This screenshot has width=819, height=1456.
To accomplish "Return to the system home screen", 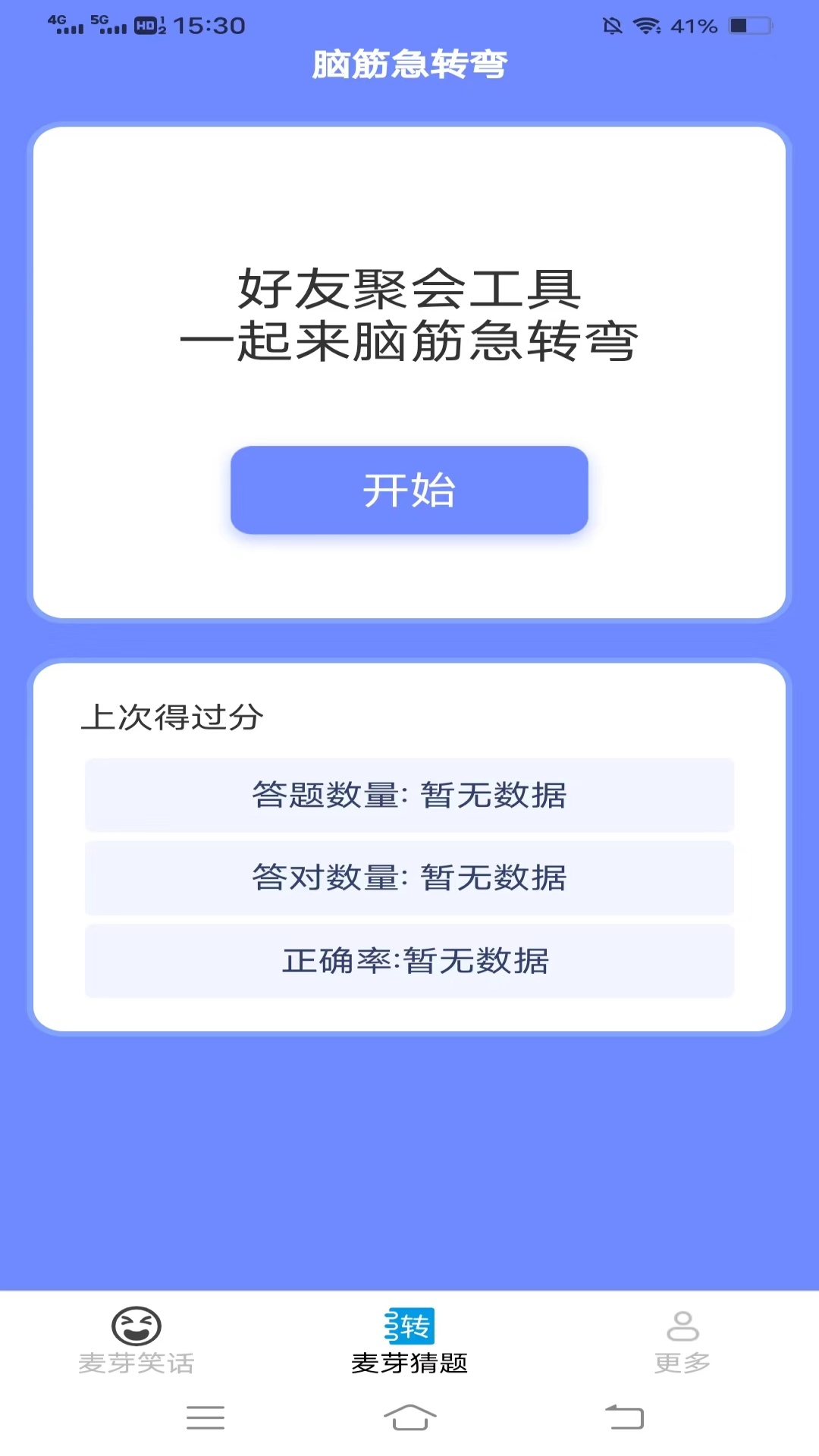I will 409,1417.
